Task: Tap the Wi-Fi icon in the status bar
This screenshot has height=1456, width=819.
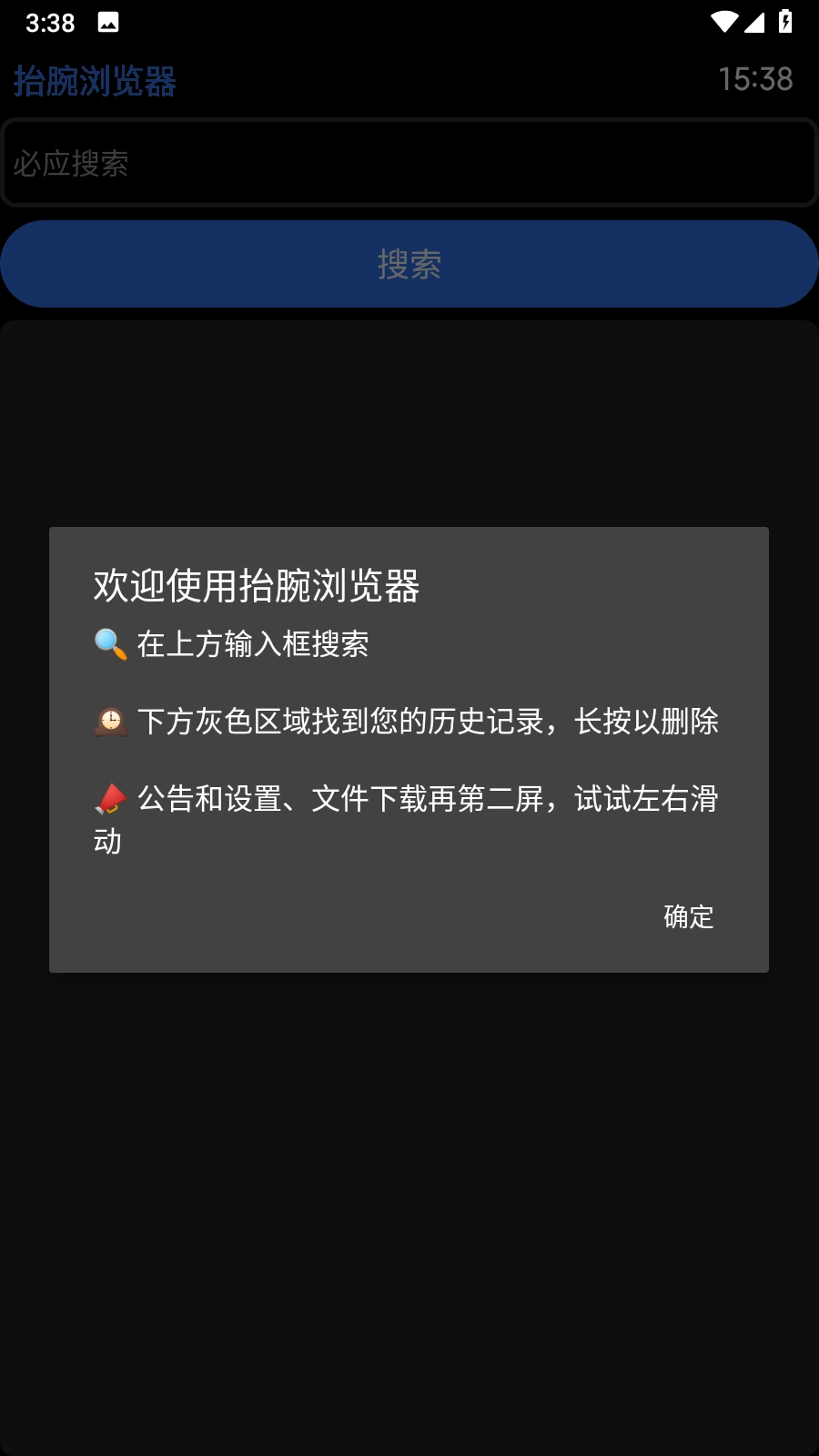Action: [723, 22]
